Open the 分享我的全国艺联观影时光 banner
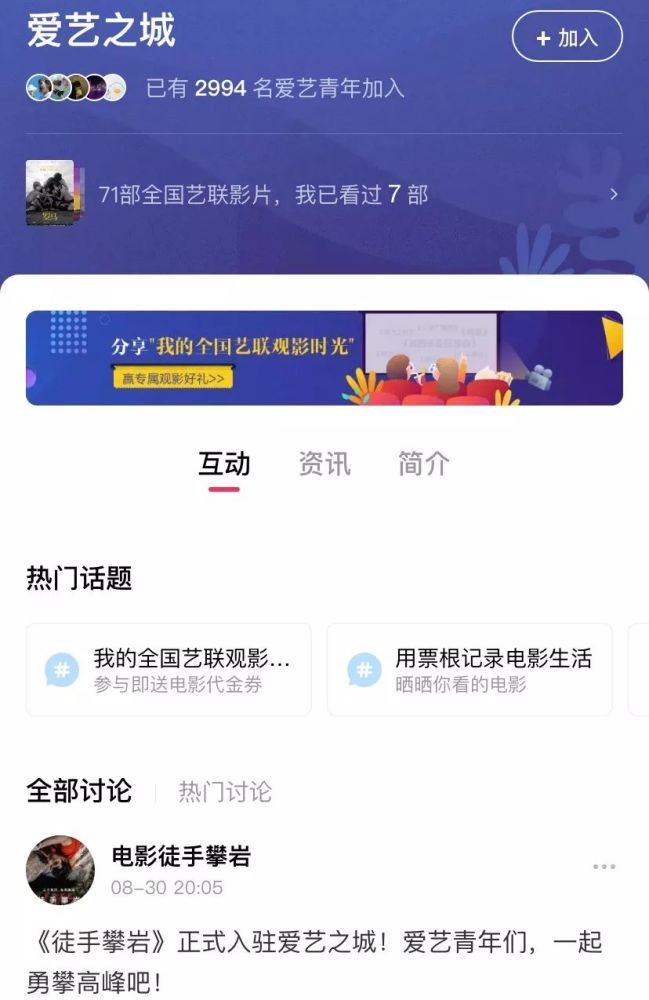The height and width of the screenshot is (1000, 649). pyautogui.click(x=324, y=358)
